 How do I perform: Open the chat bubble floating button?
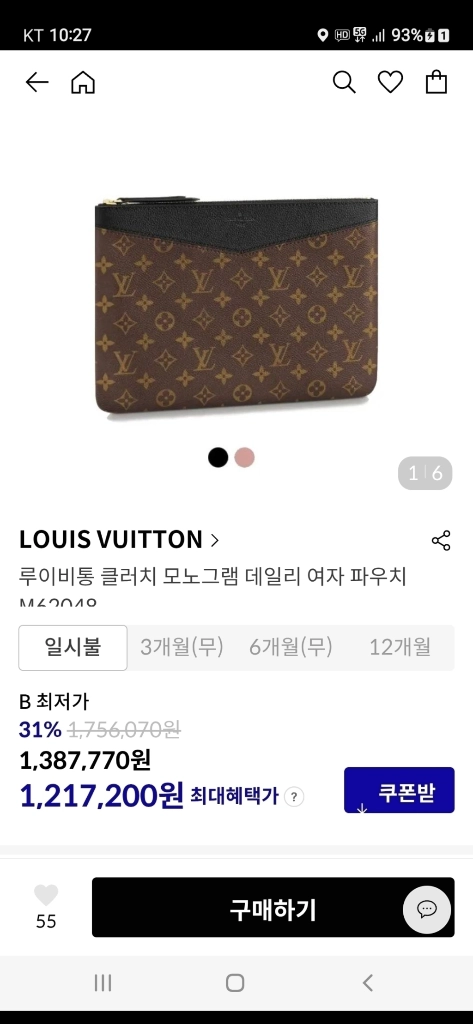[x=427, y=908]
